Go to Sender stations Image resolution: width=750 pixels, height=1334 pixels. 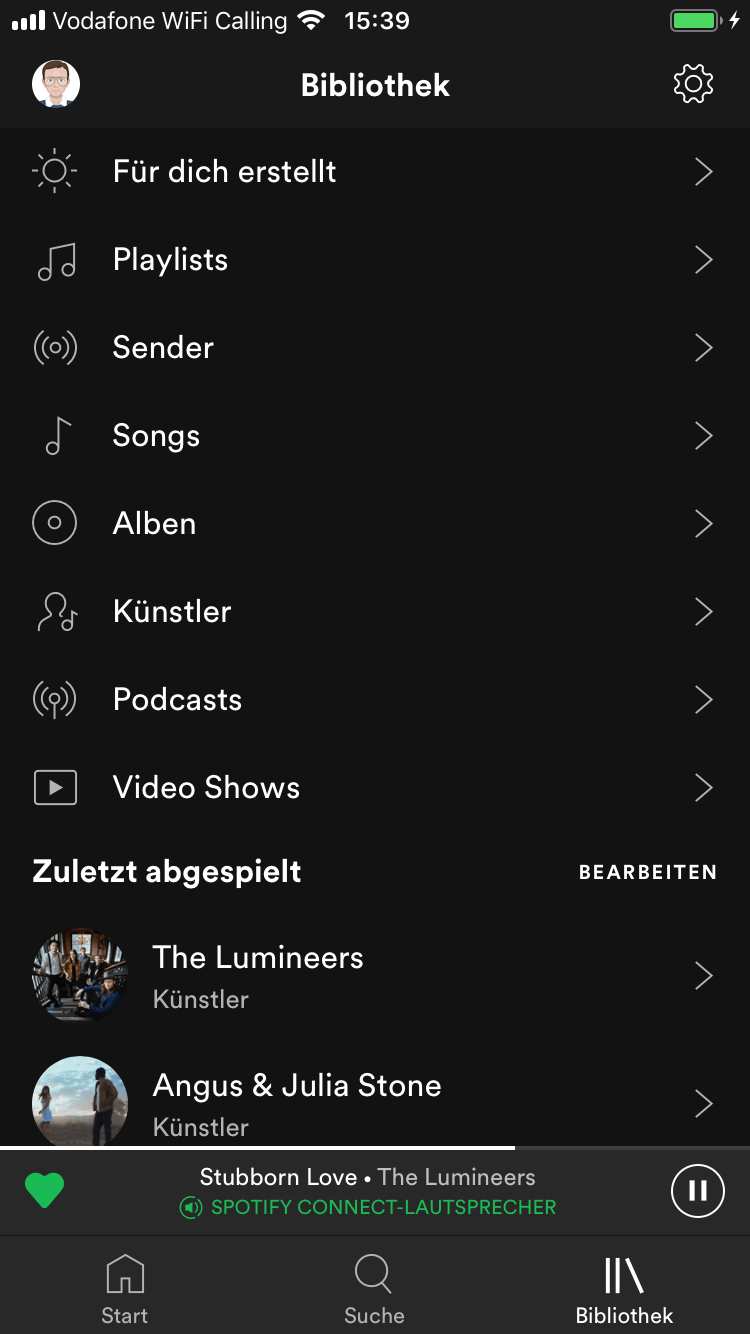(x=374, y=348)
